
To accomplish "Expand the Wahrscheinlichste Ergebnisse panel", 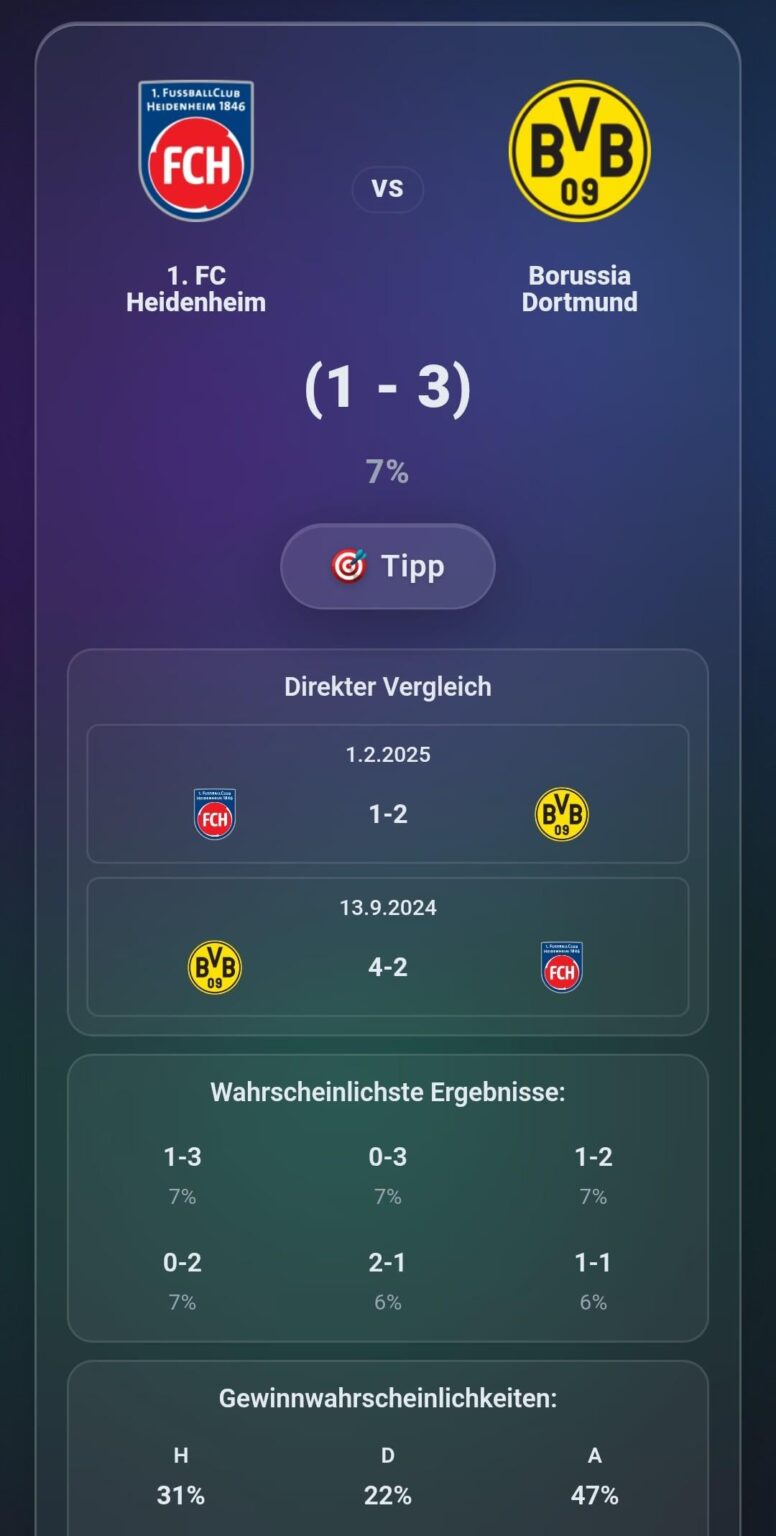I will (x=388, y=1092).
